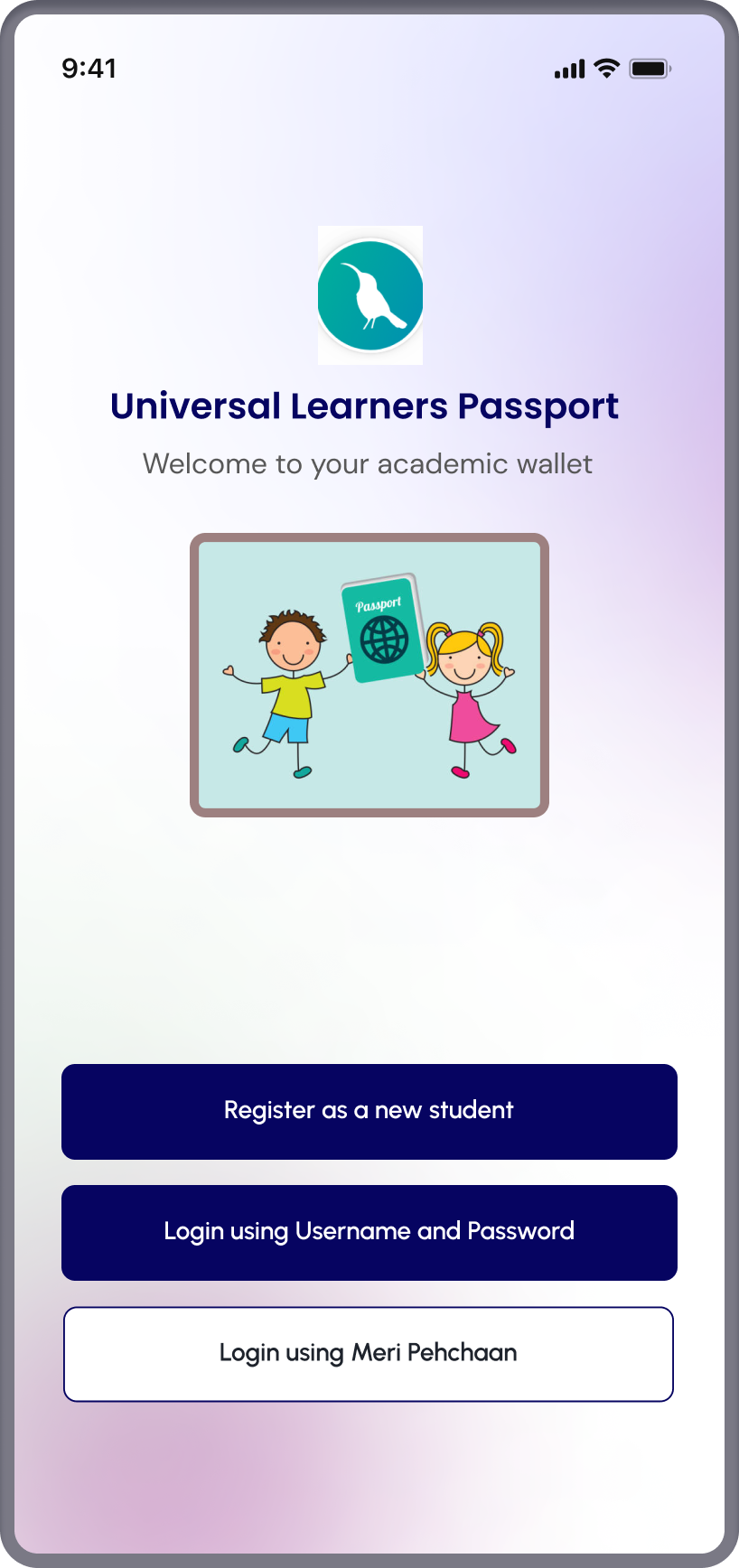
Task: Tap Register as a new student
Action: point(369,1111)
